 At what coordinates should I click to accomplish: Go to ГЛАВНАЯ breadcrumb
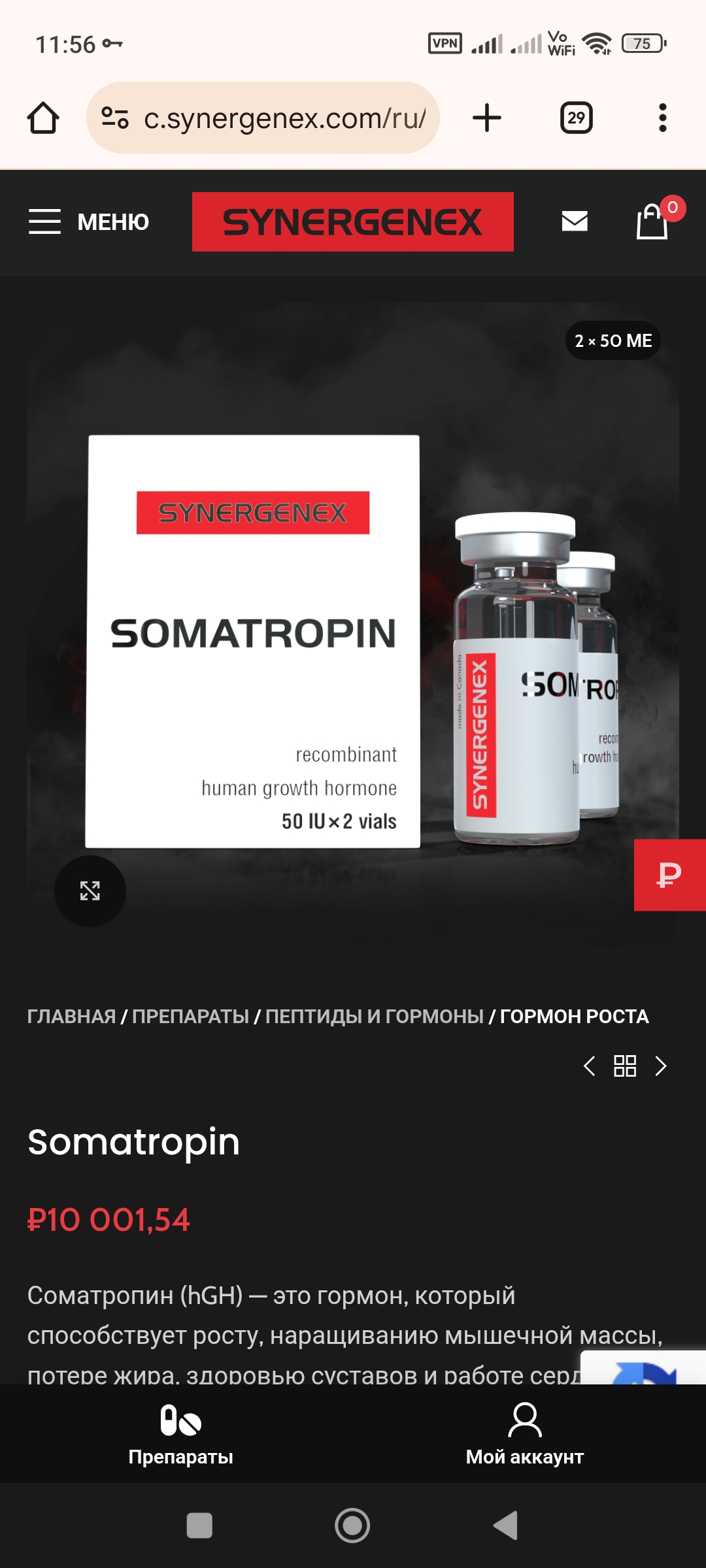click(x=71, y=1017)
